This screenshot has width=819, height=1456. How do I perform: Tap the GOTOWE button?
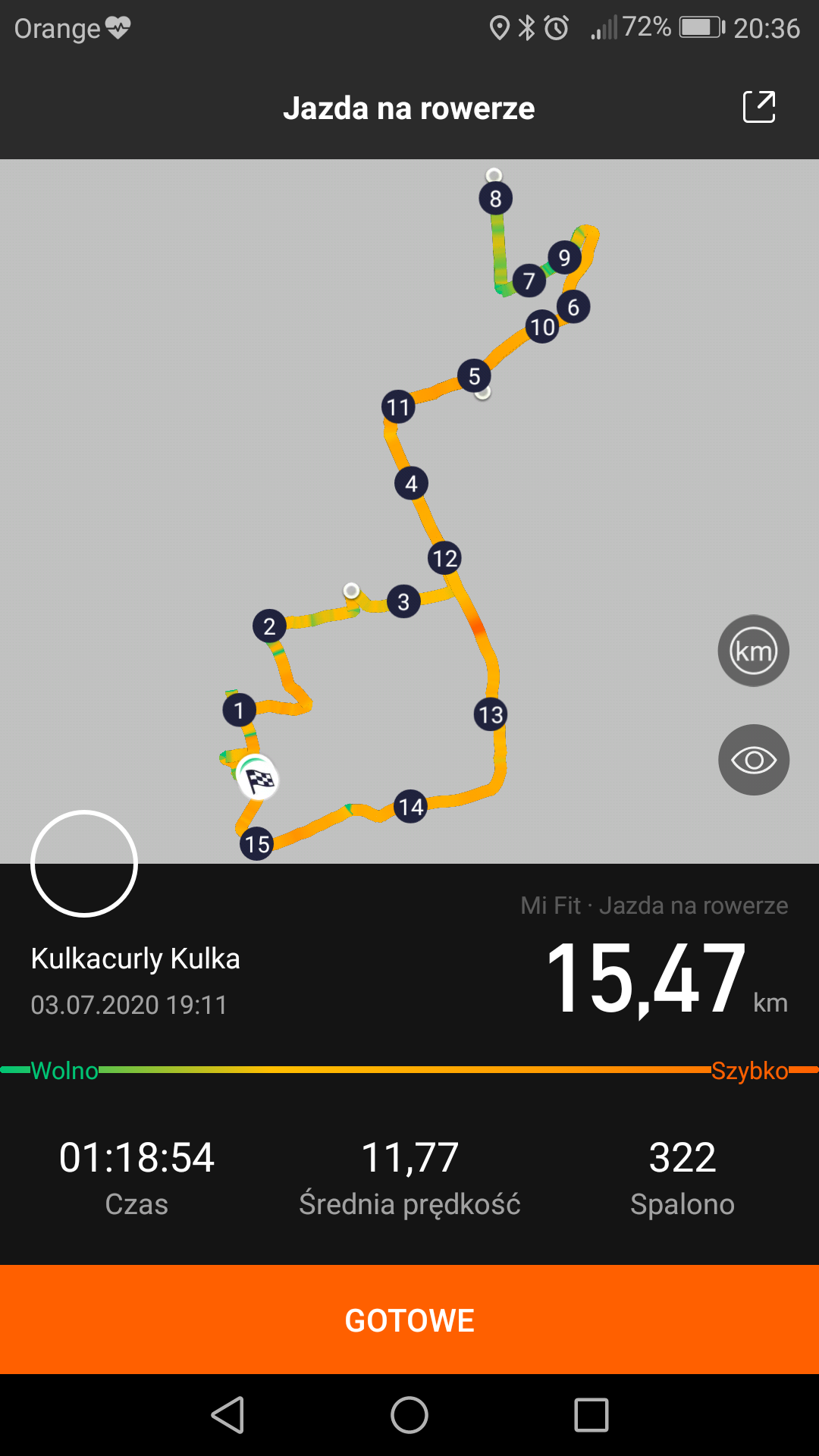409,1319
